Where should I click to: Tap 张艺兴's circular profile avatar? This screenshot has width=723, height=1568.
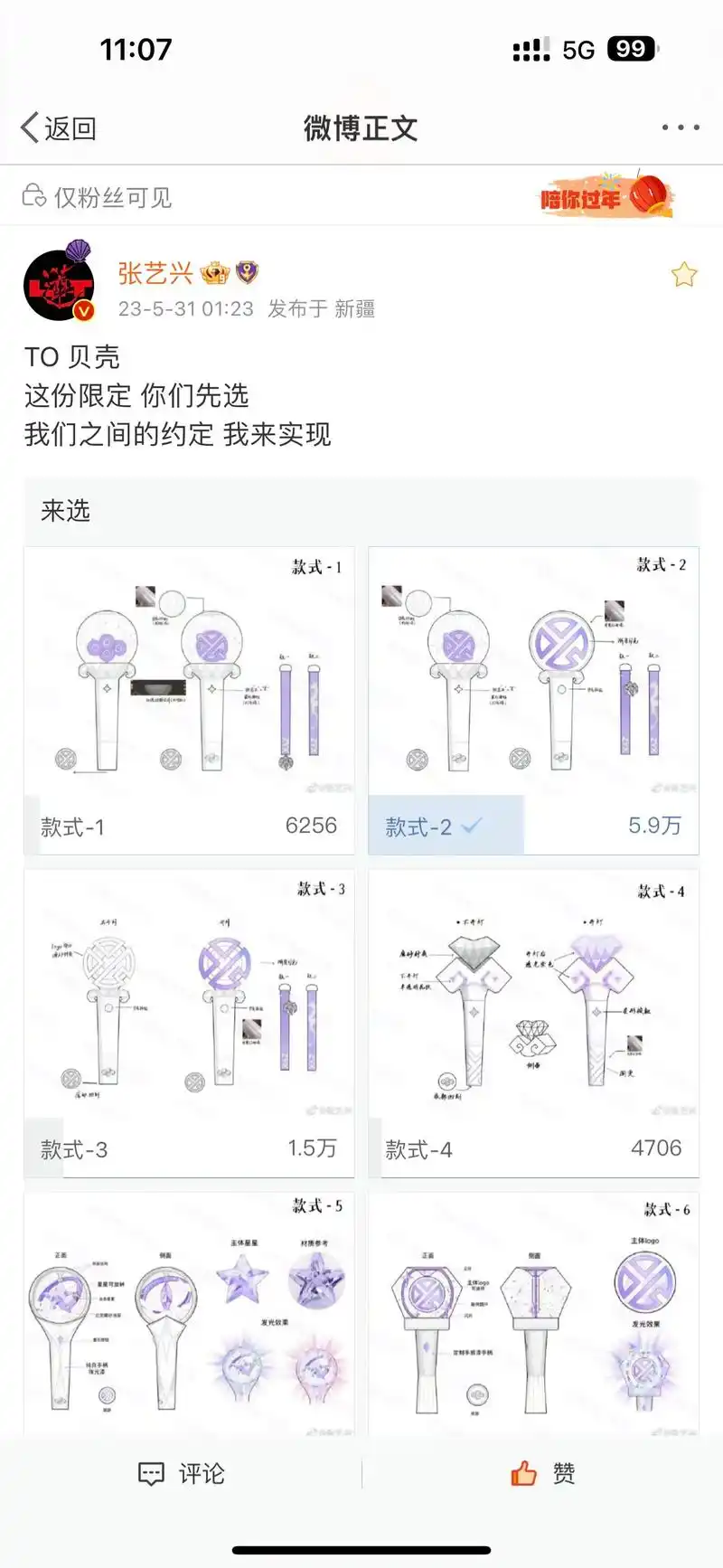click(60, 283)
